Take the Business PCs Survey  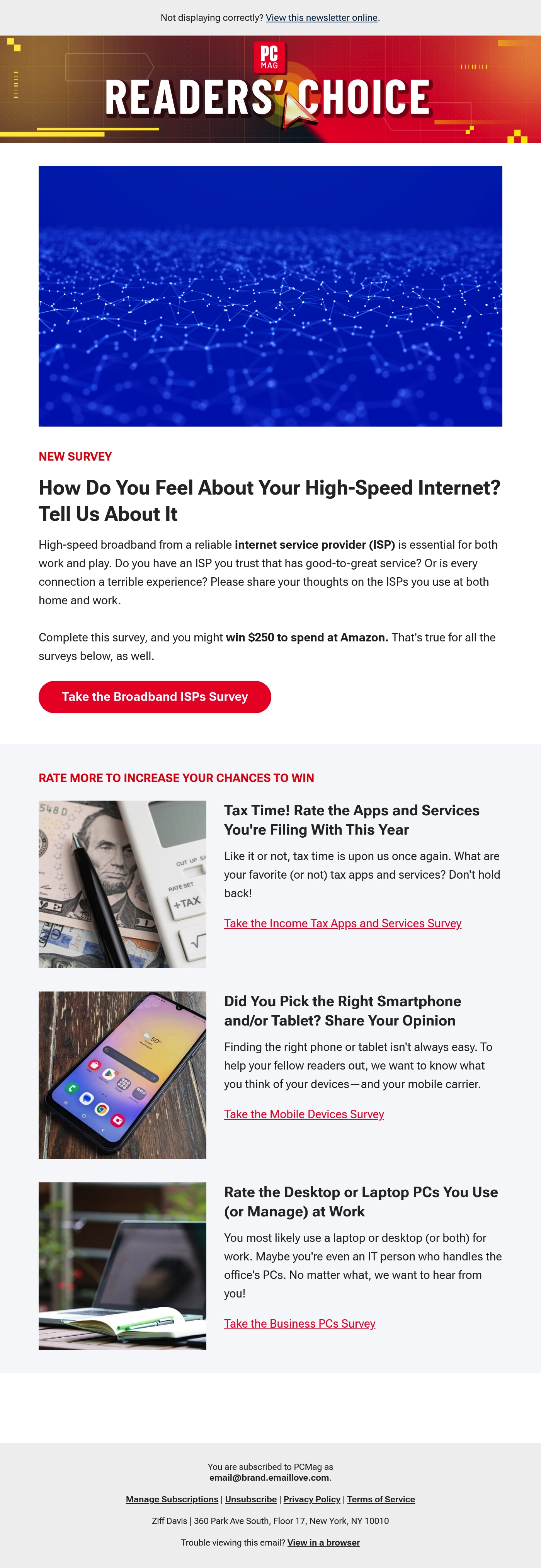coord(299,1323)
